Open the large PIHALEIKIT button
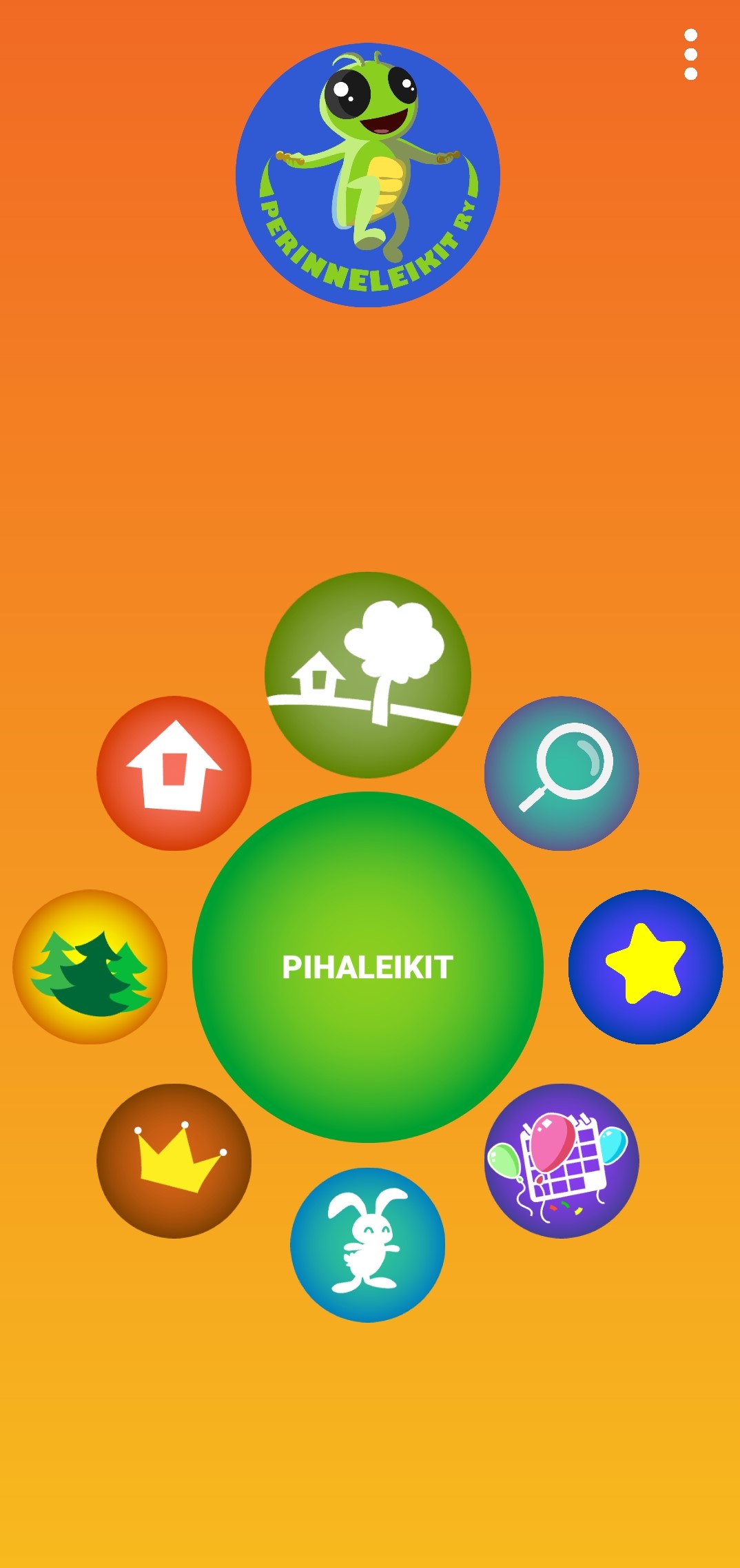Viewport: 740px width, 1568px height. tap(368, 967)
